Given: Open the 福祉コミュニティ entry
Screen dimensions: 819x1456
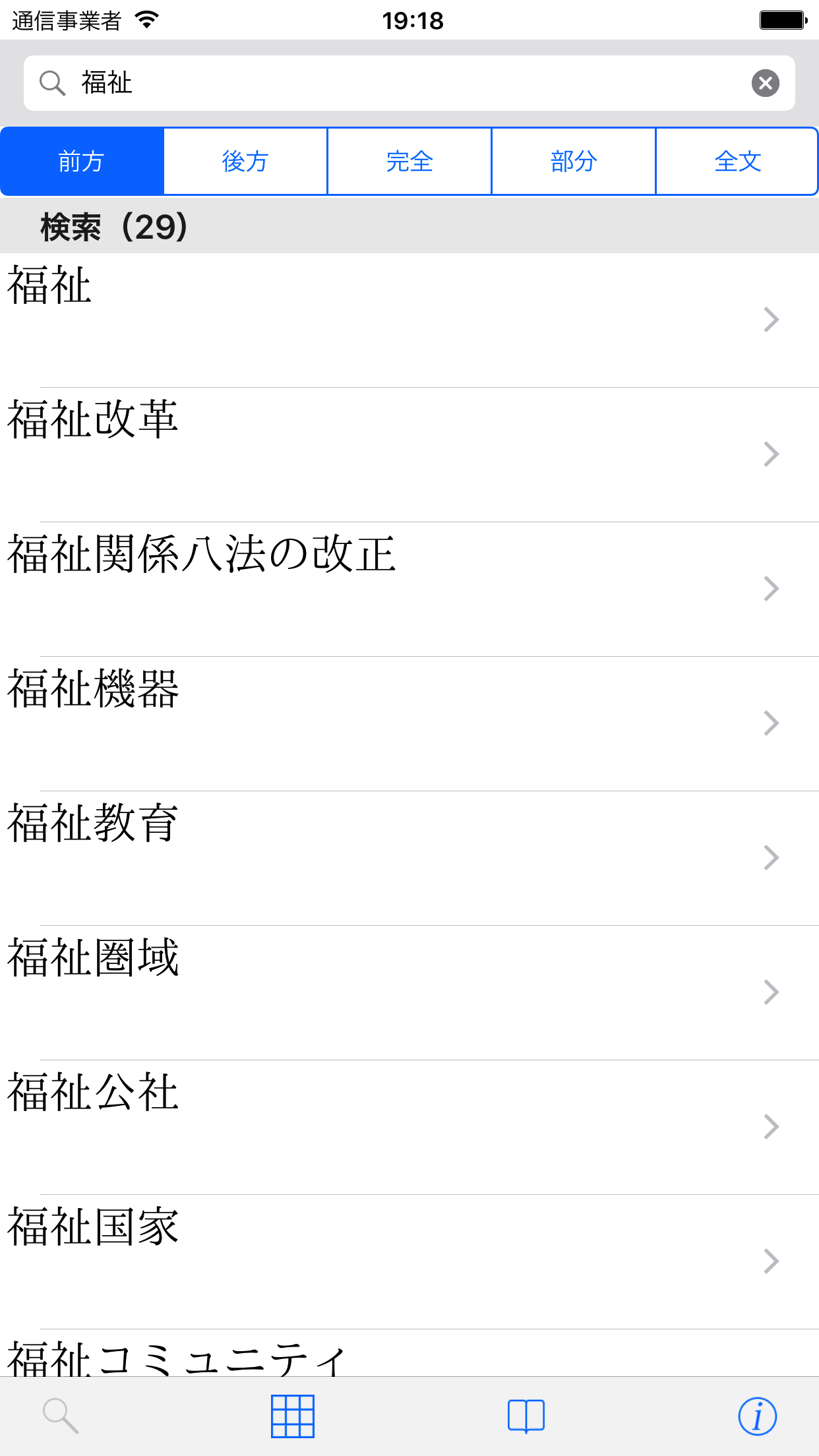Looking at the screenshot, I should pyautogui.click(x=396, y=1355).
